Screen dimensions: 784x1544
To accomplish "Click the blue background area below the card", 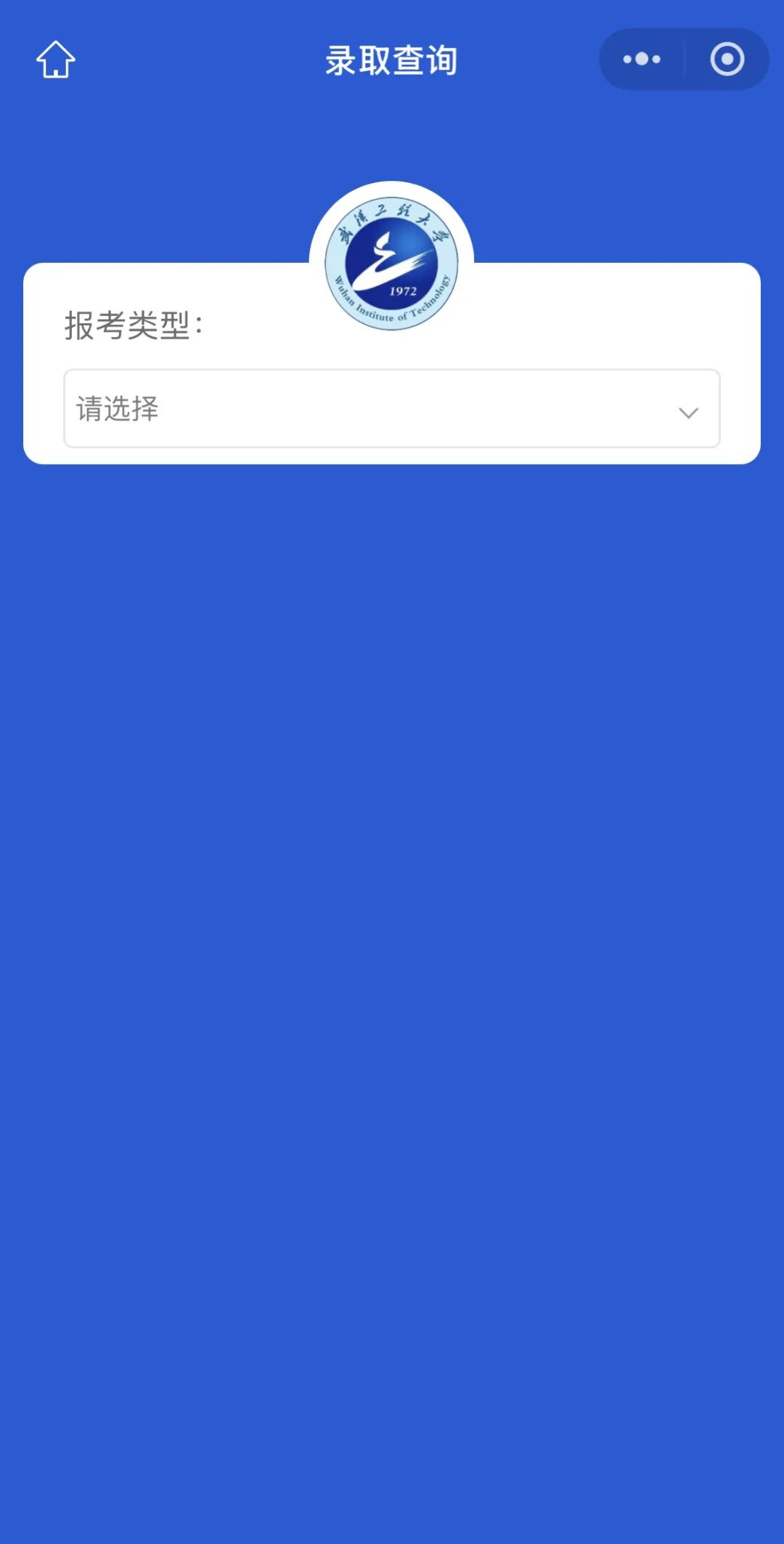I will pyautogui.click(x=392, y=799).
